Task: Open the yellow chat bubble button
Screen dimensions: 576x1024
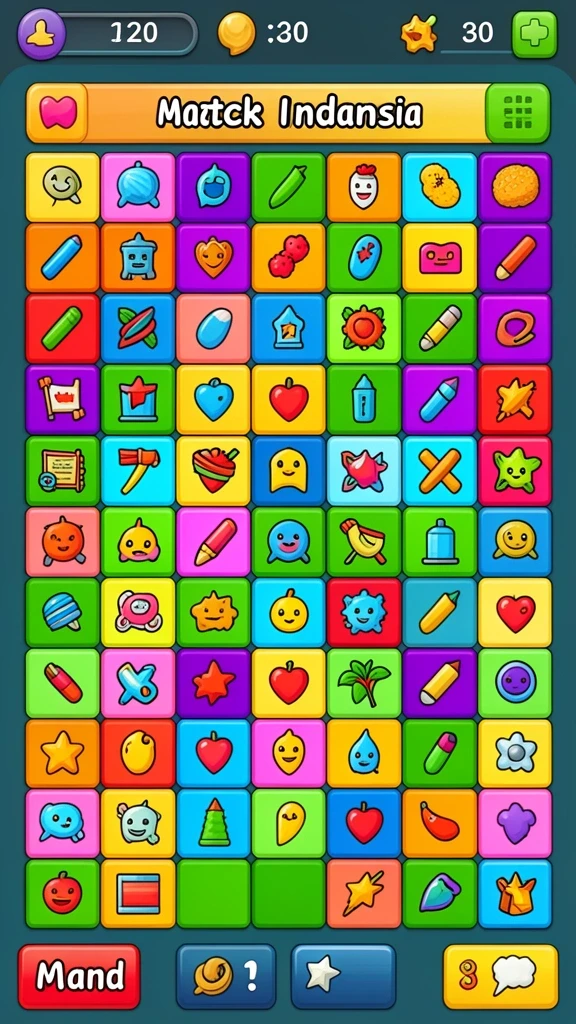Action: point(501,976)
